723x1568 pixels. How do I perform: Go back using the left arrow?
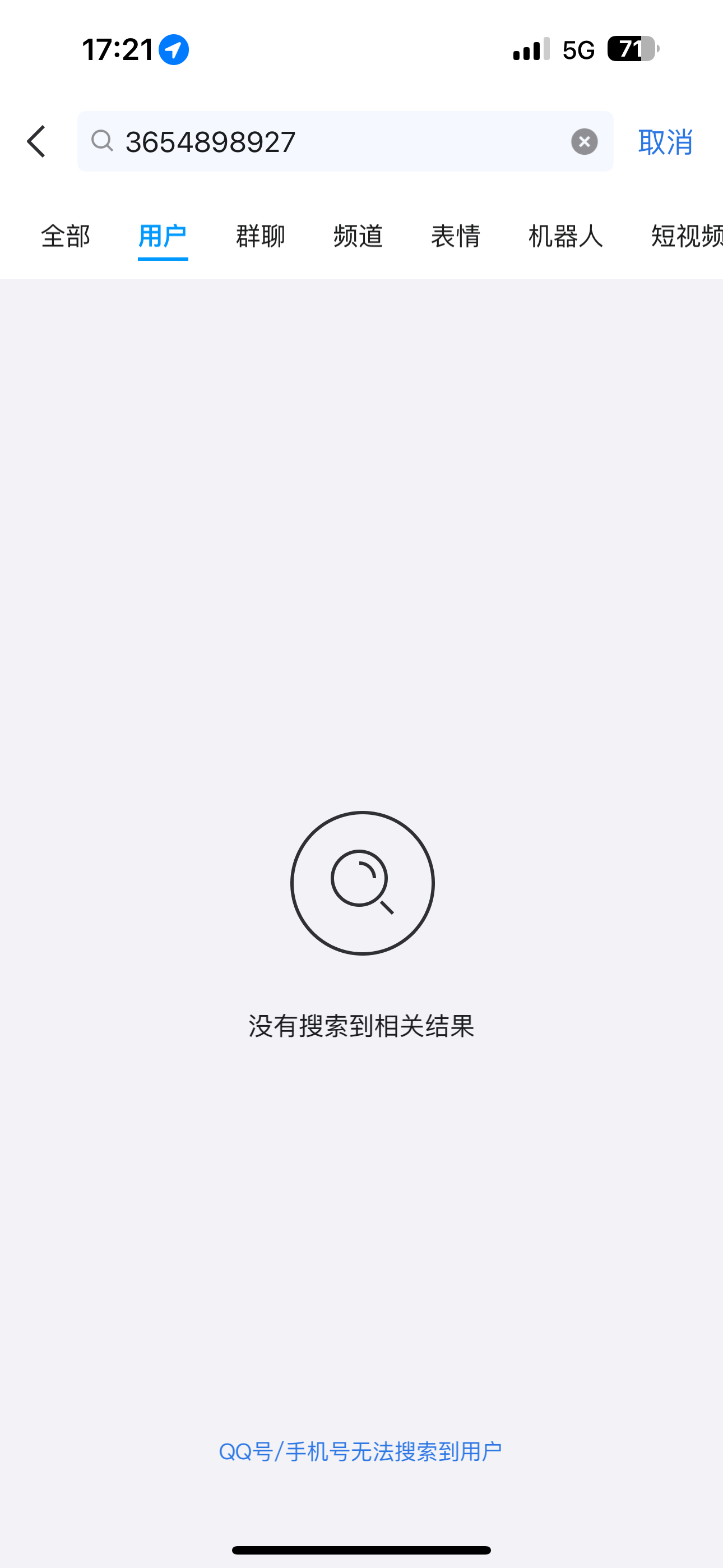pos(36,142)
